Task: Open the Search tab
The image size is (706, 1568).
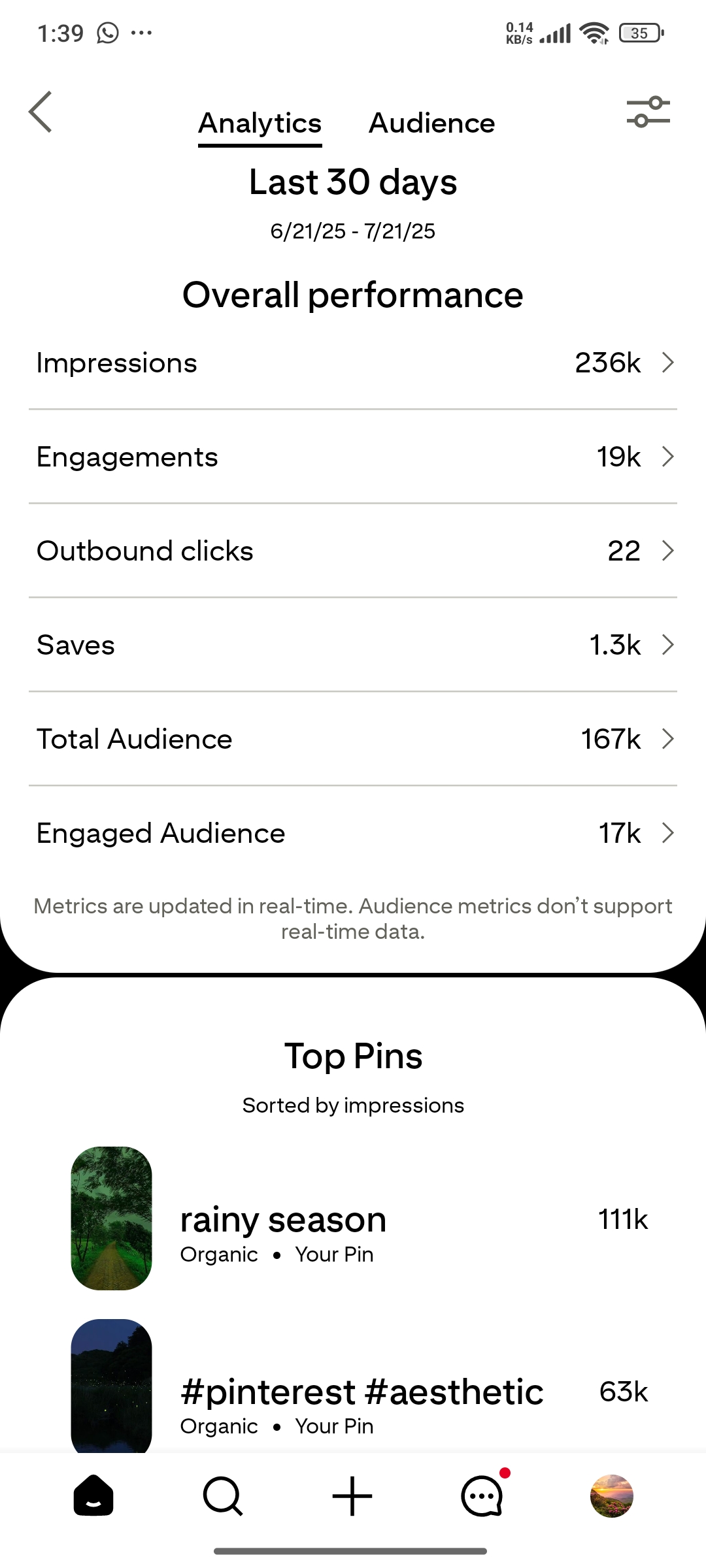Action: (222, 1495)
